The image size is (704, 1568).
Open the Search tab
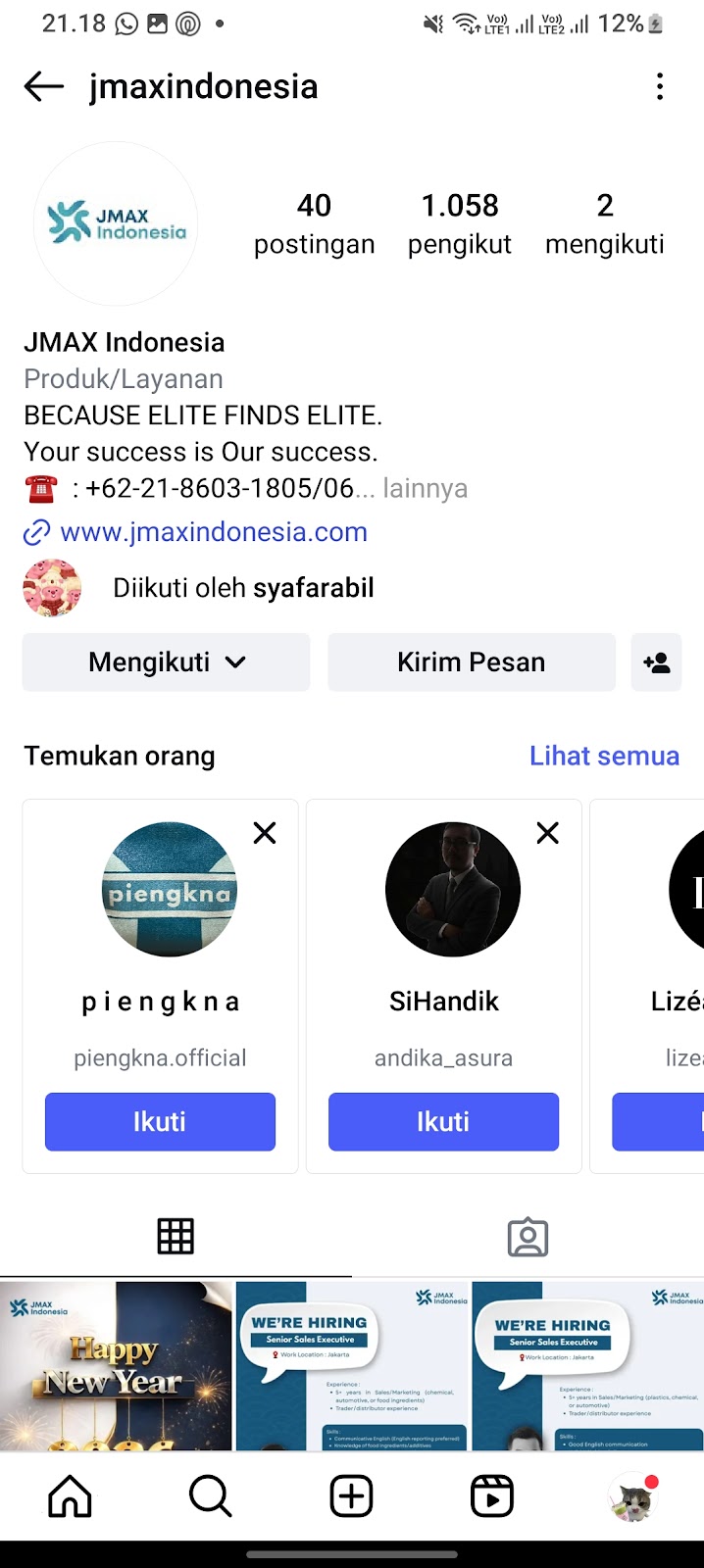pos(210,1496)
